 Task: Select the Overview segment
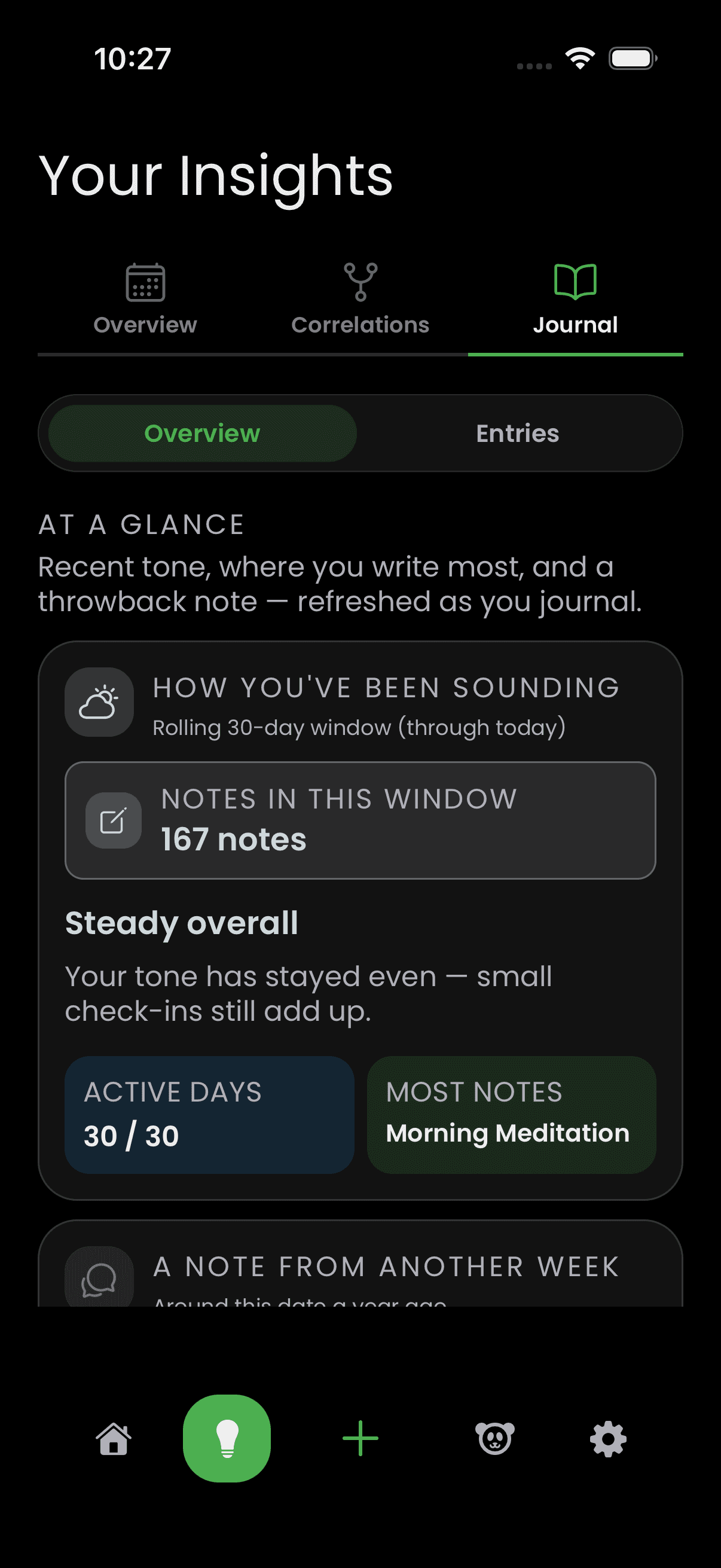point(202,433)
